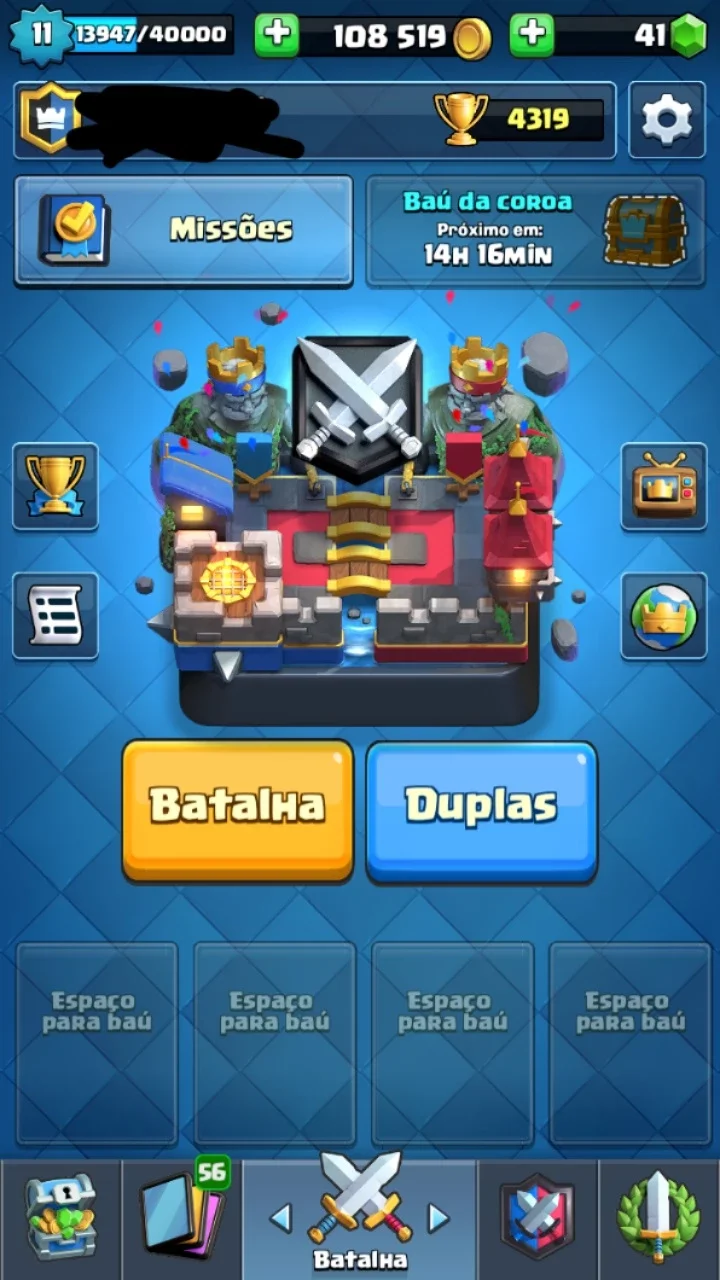Open the Baú da coroa chest
The height and width of the screenshot is (1280, 720).
[536, 231]
